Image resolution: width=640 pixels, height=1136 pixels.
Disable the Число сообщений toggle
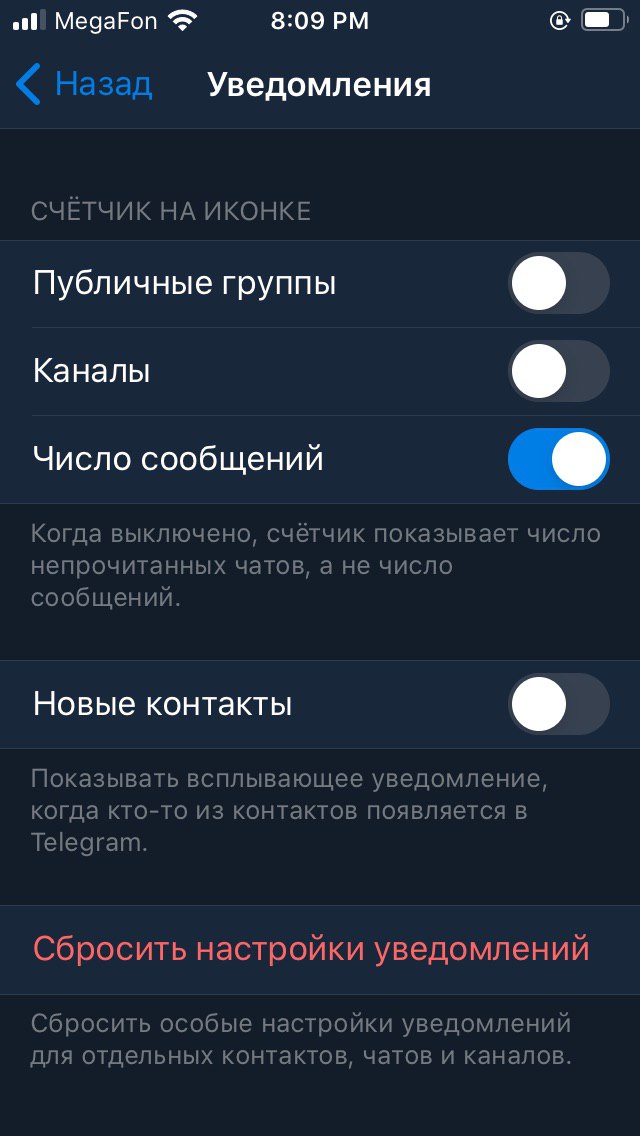558,459
